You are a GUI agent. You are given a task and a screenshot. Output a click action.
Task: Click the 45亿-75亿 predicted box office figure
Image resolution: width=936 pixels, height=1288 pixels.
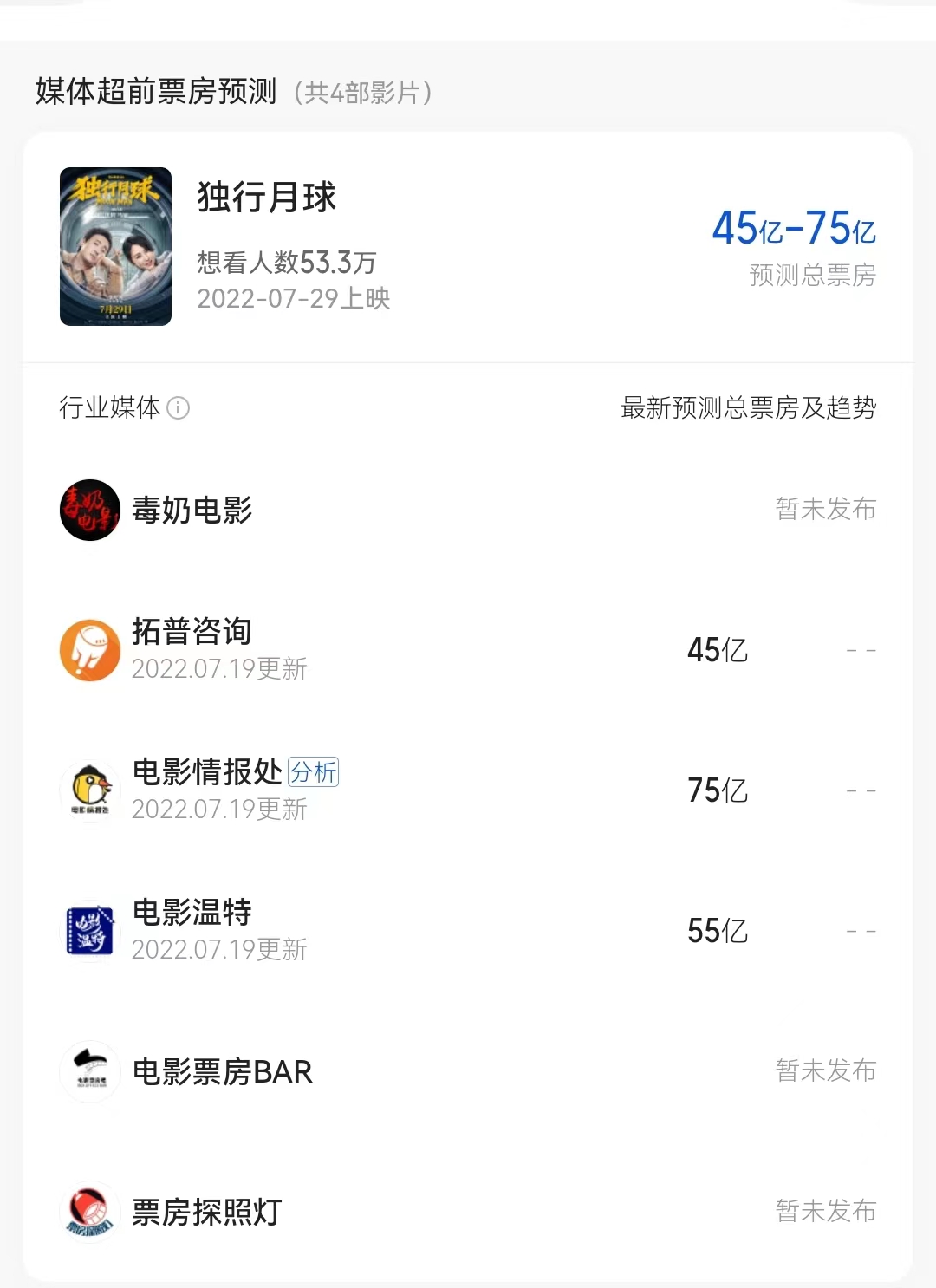pos(795,230)
